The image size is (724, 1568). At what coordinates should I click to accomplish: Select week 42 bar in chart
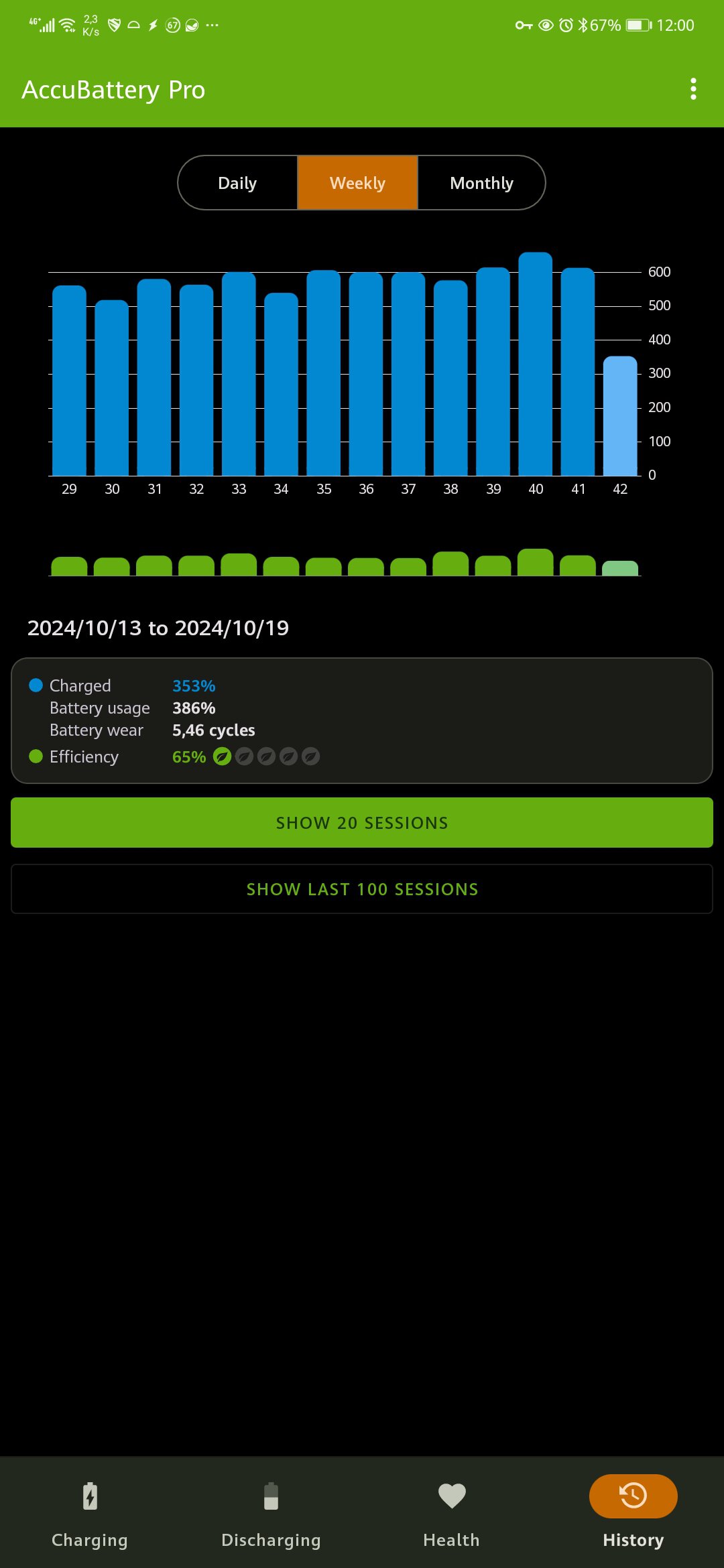[620, 417]
